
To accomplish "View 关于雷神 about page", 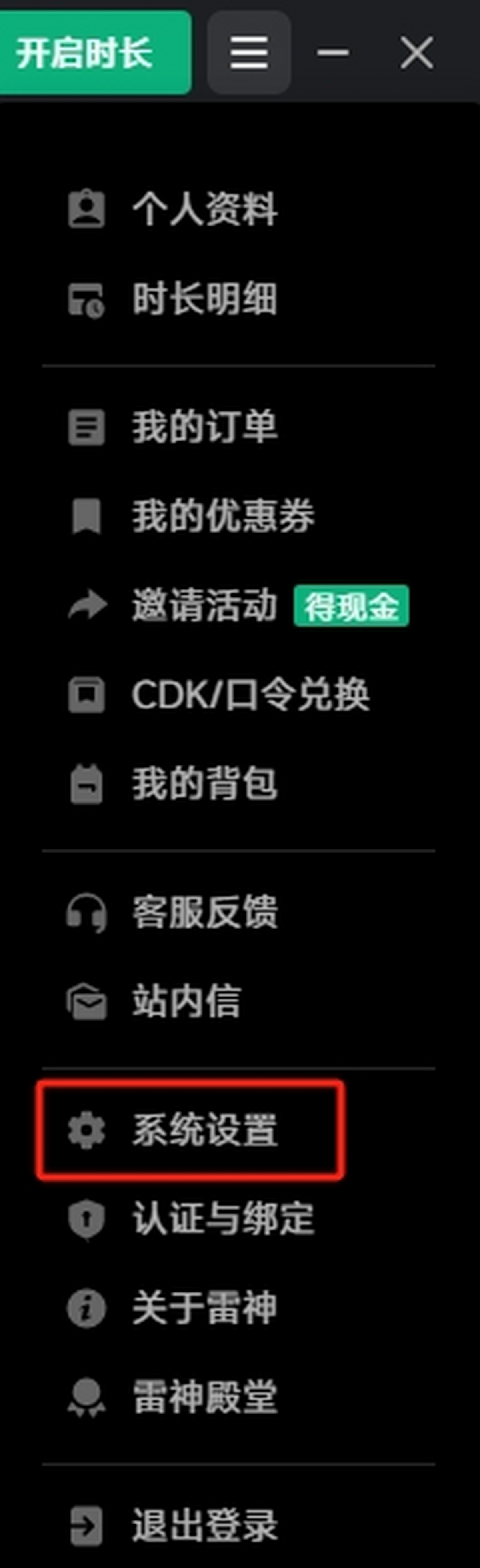I will 204,1308.
